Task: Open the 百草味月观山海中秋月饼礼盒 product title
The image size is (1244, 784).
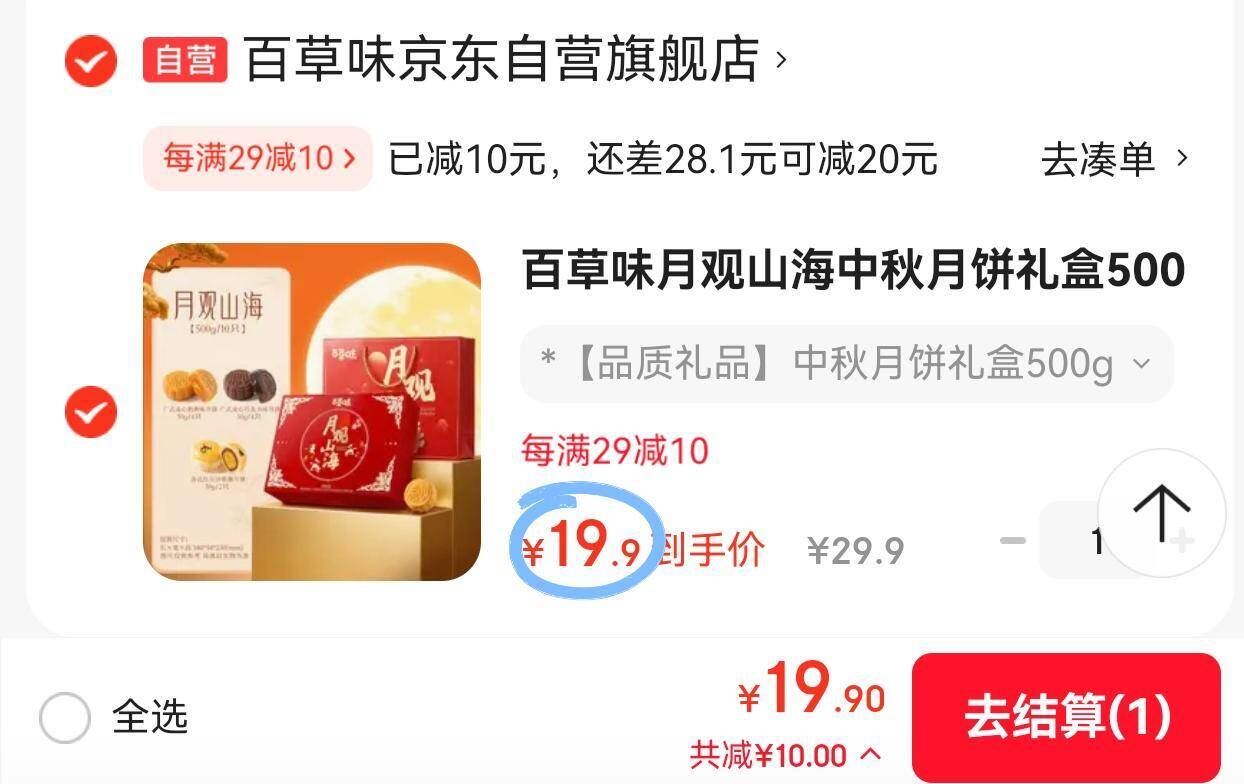Action: click(853, 270)
